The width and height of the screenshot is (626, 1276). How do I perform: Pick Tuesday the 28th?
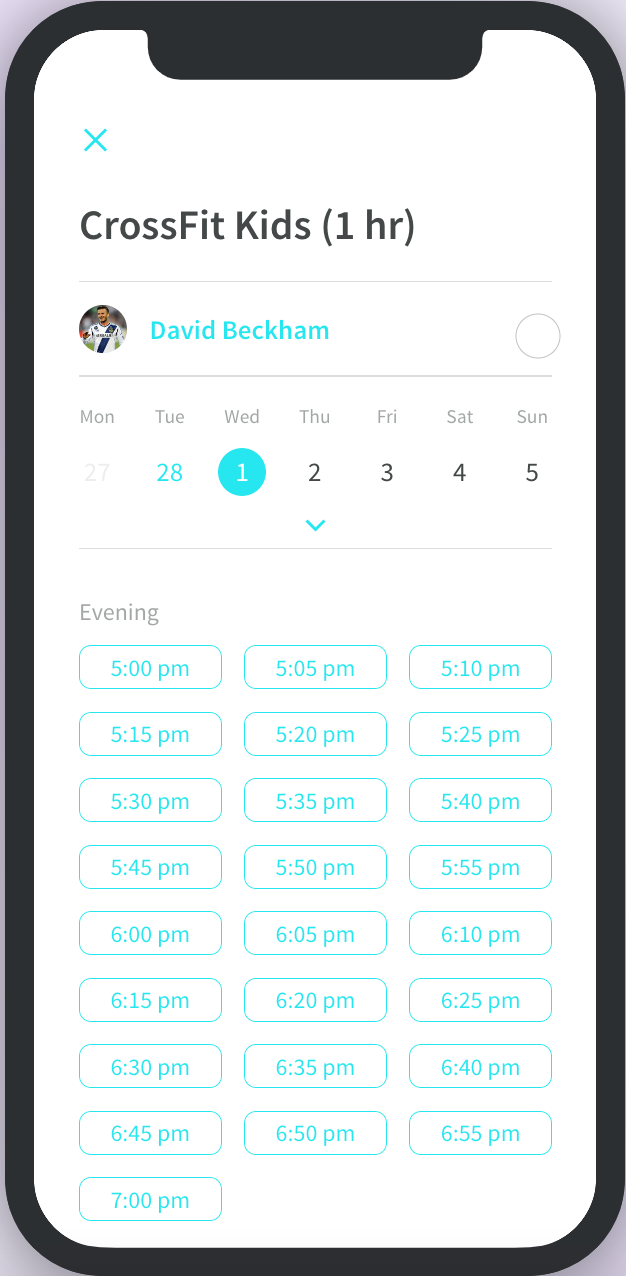(x=169, y=473)
